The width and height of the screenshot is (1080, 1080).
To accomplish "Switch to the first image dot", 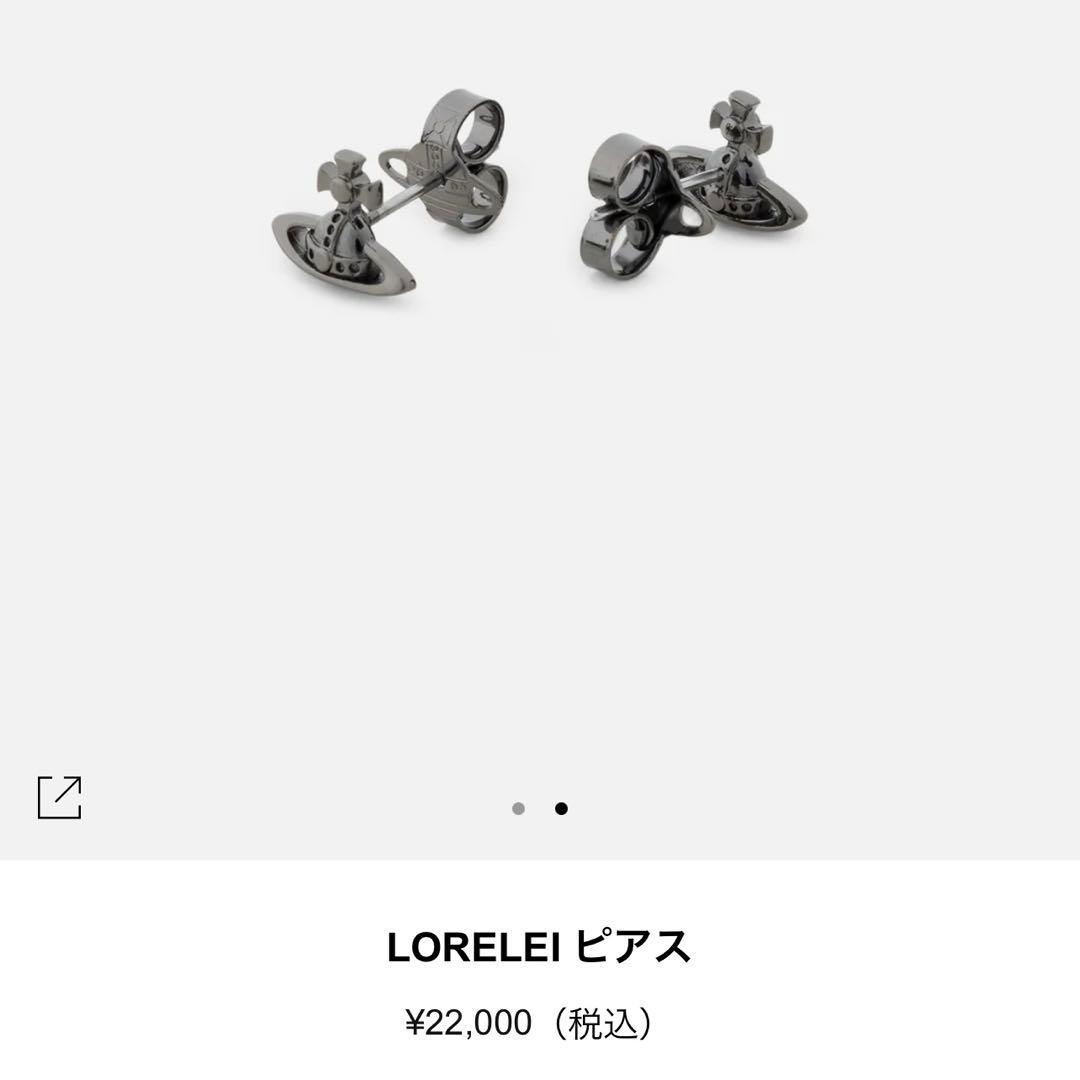I will 518,809.
